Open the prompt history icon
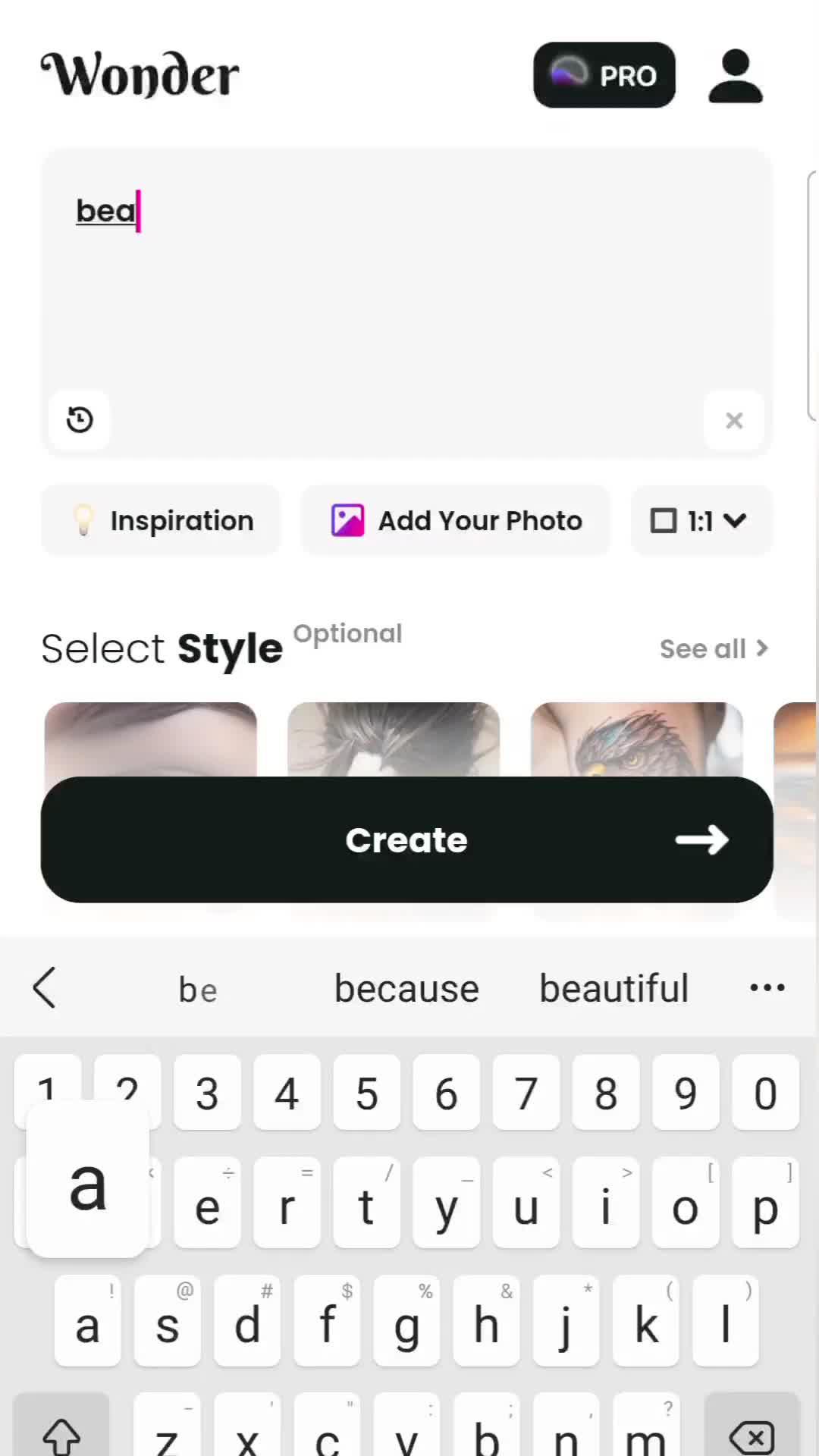The image size is (819, 1456). 79,420
